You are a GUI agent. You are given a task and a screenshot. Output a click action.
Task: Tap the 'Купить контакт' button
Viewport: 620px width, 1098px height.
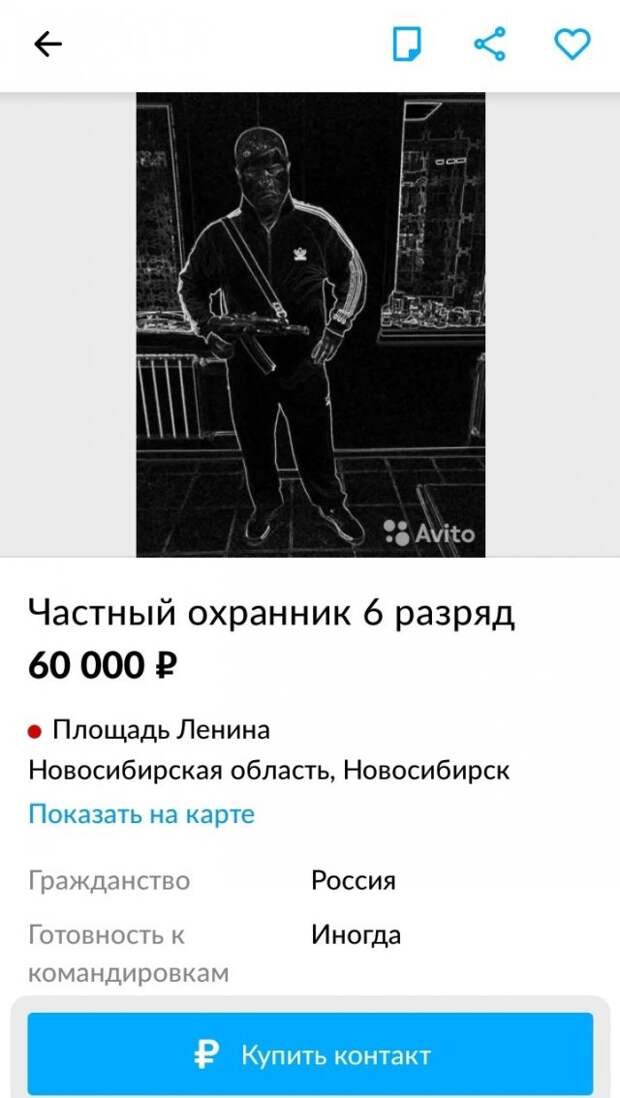(x=310, y=1054)
